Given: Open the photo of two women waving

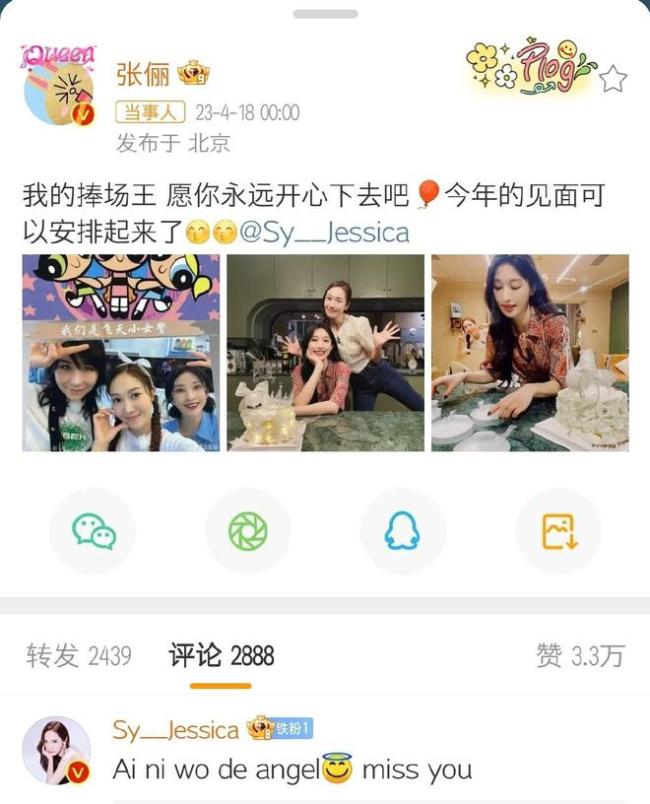Looking at the screenshot, I should [x=325, y=352].
